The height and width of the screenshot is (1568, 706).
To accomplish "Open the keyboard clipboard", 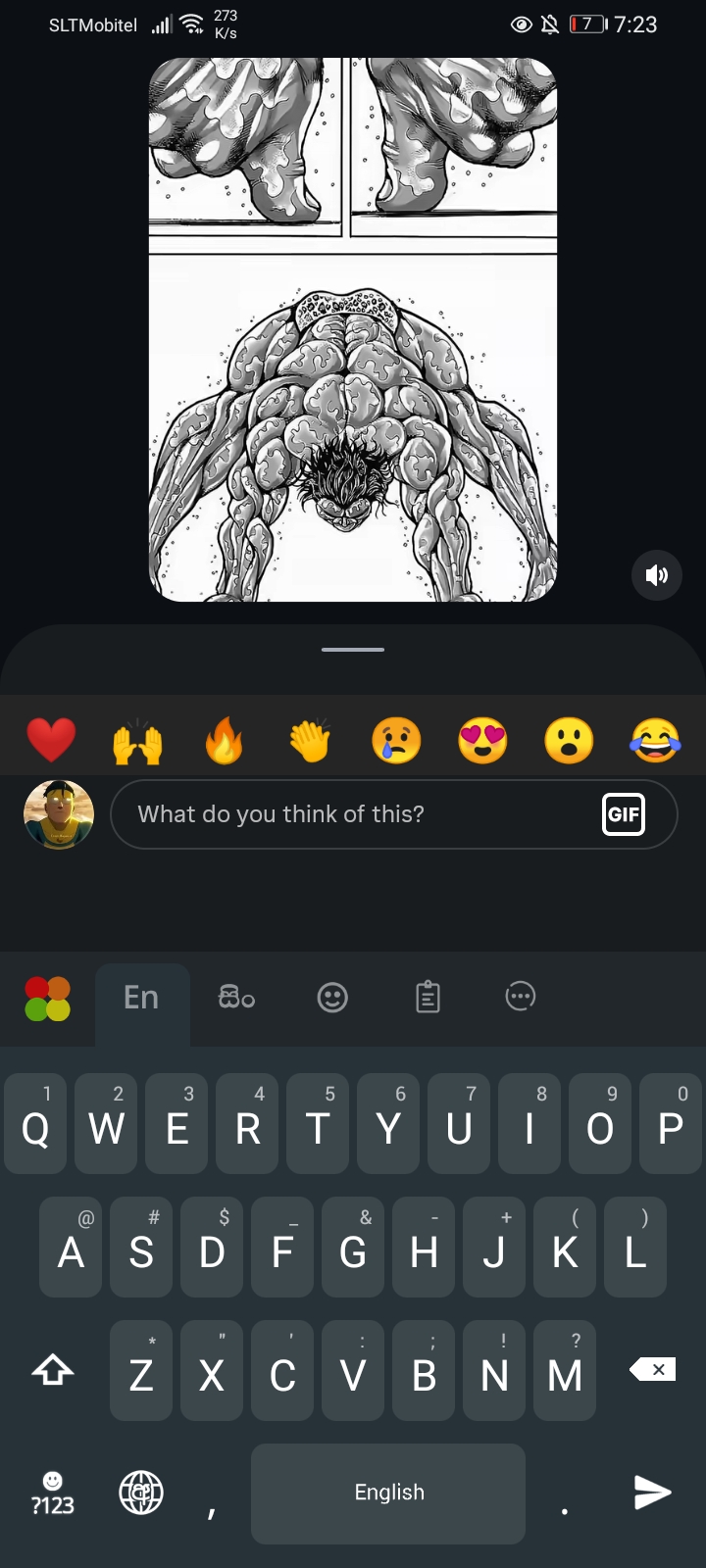I will coord(428,999).
